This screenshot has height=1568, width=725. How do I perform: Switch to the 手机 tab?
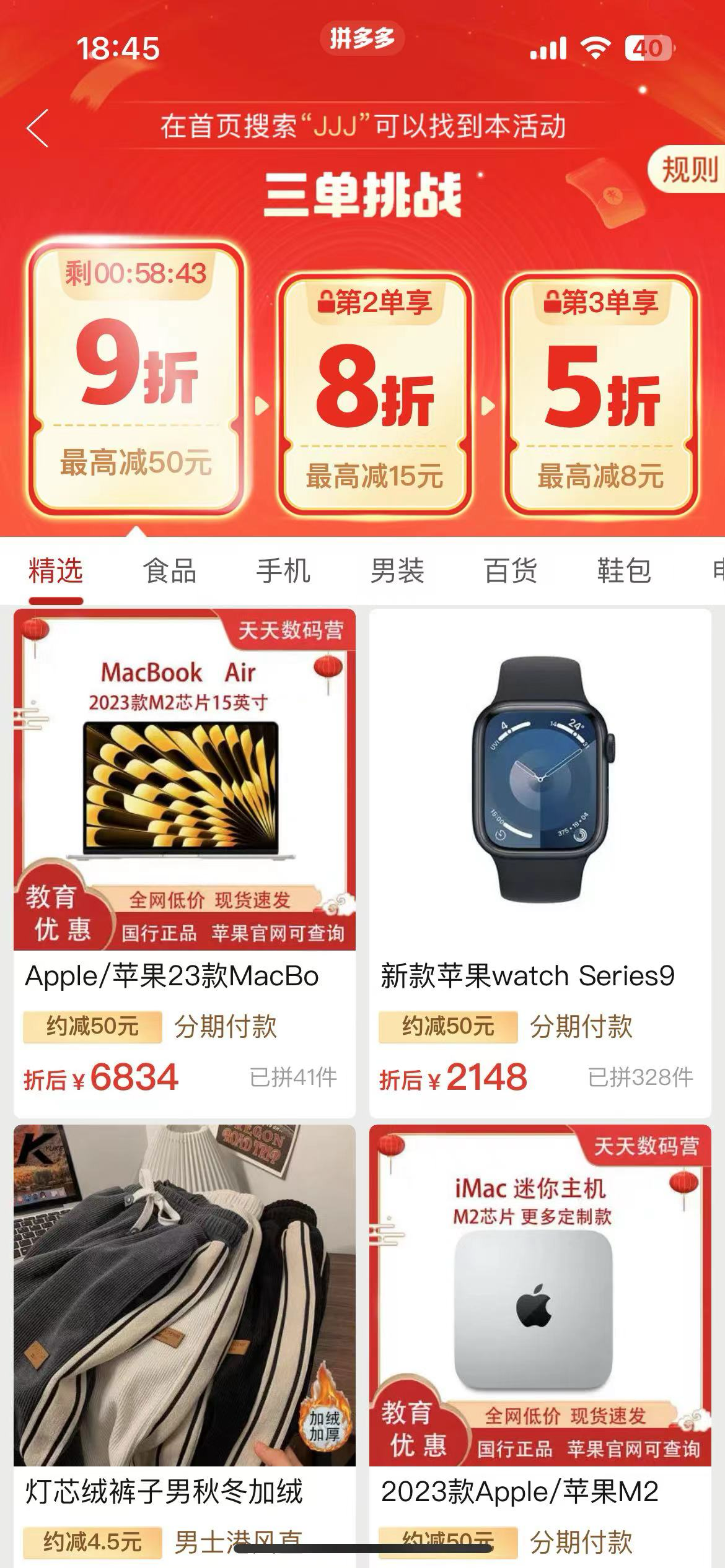283,570
